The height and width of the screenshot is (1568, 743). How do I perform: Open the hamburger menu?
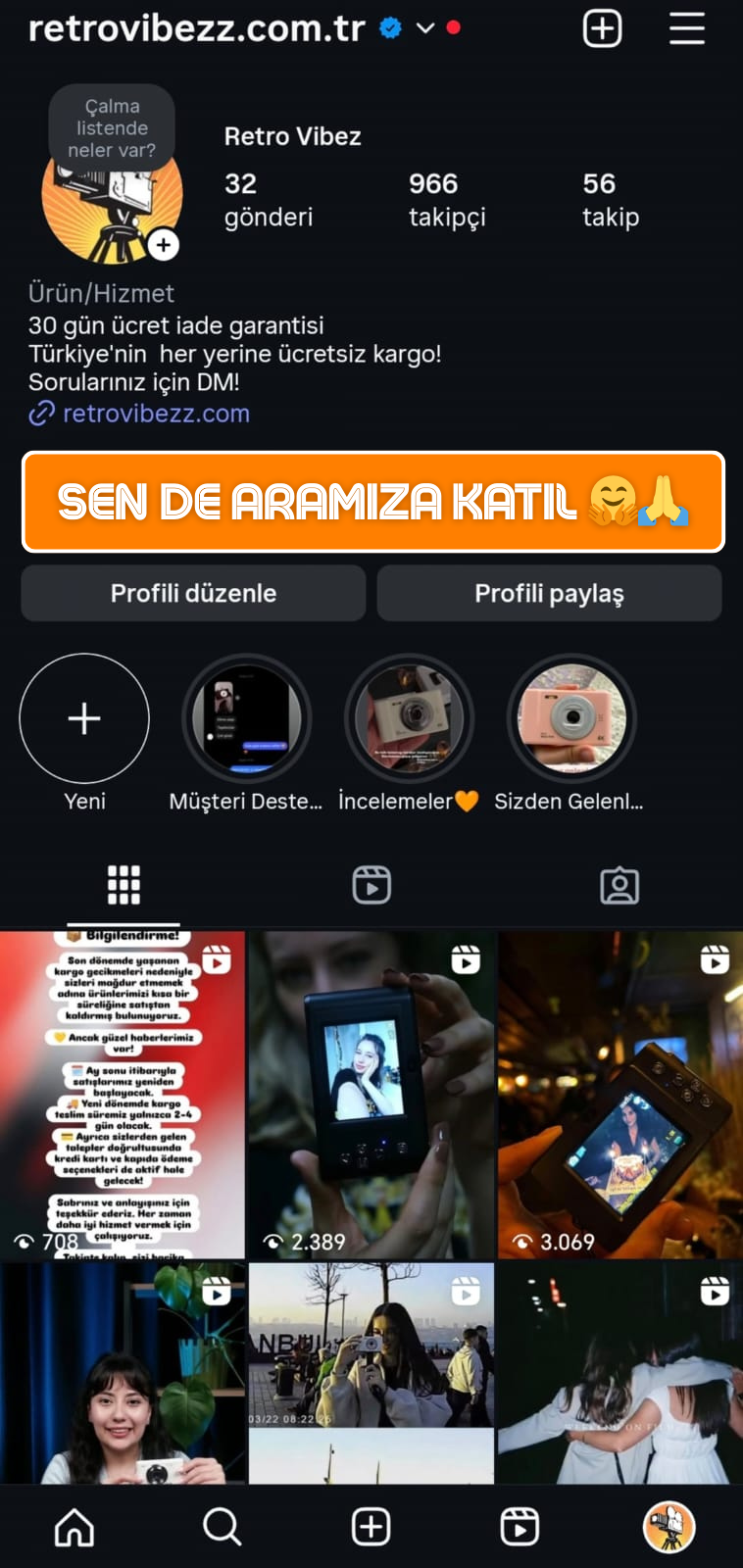(686, 29)
